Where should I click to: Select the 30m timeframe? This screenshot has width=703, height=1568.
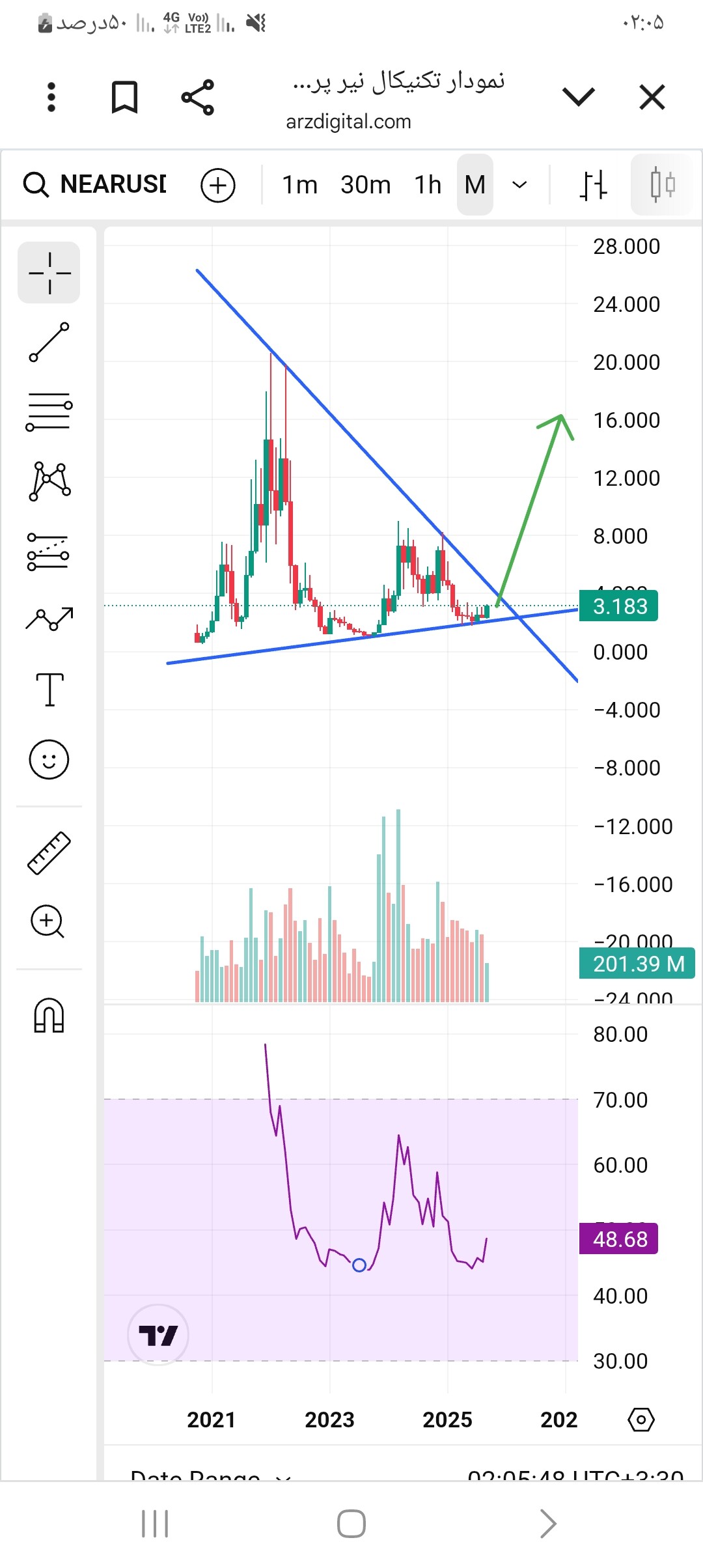click(x=366, y=185)
